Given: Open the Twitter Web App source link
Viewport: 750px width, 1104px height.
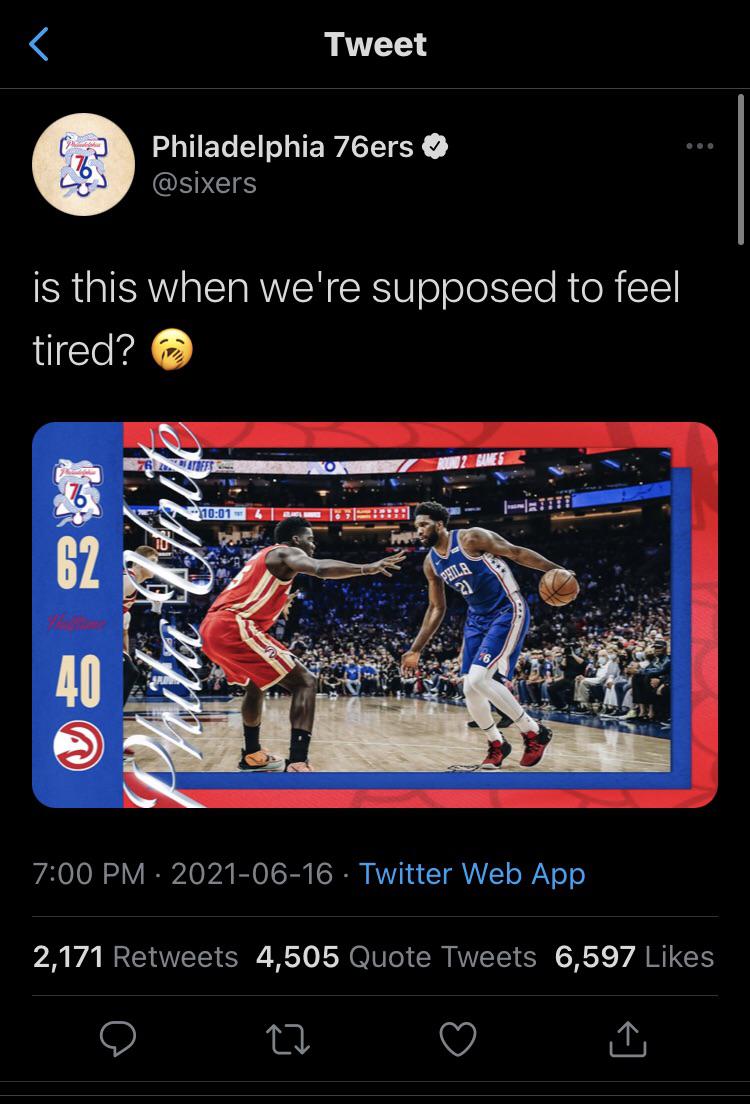Looking at the screenshot, I should pyautogui.click(x=472, y=873).
